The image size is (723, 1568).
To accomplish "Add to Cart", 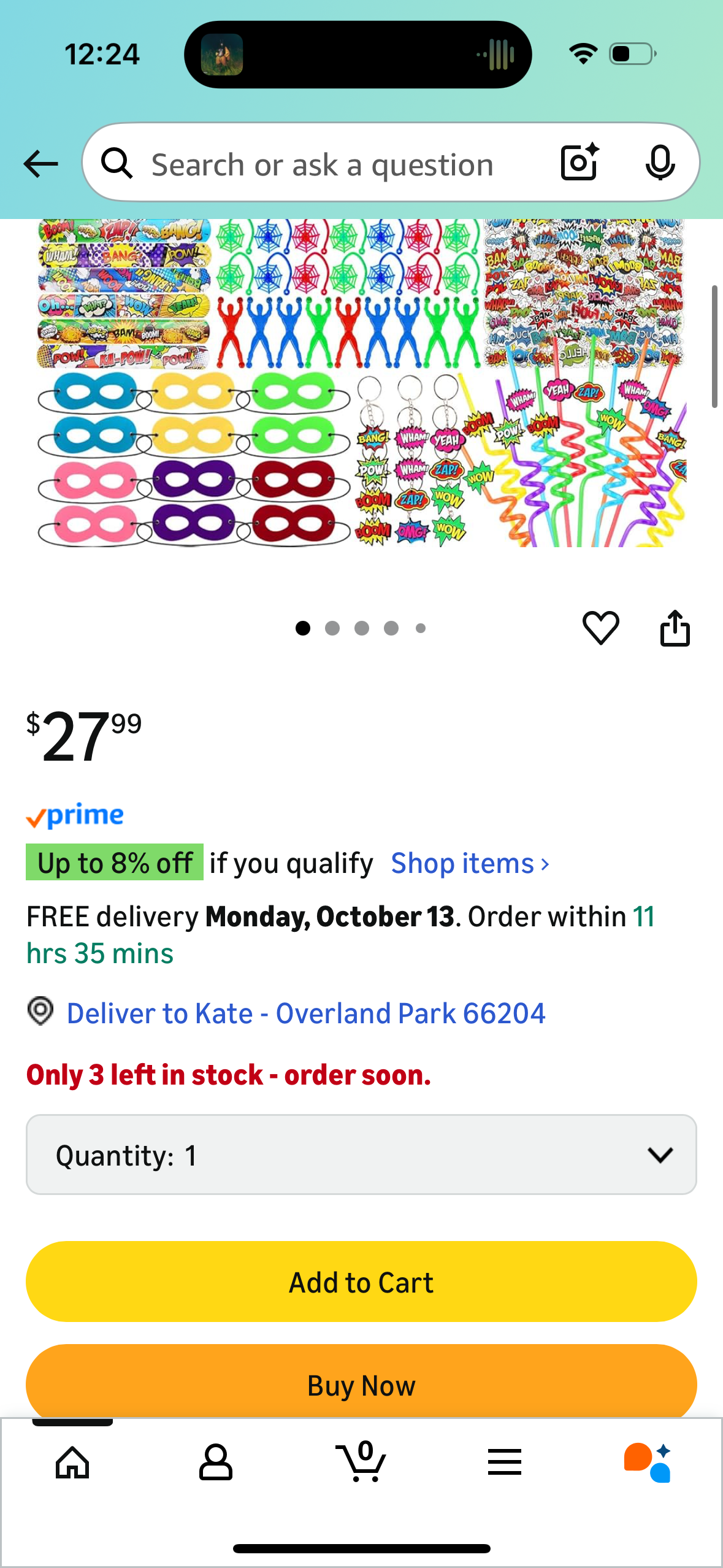I will click(361, 1282).
